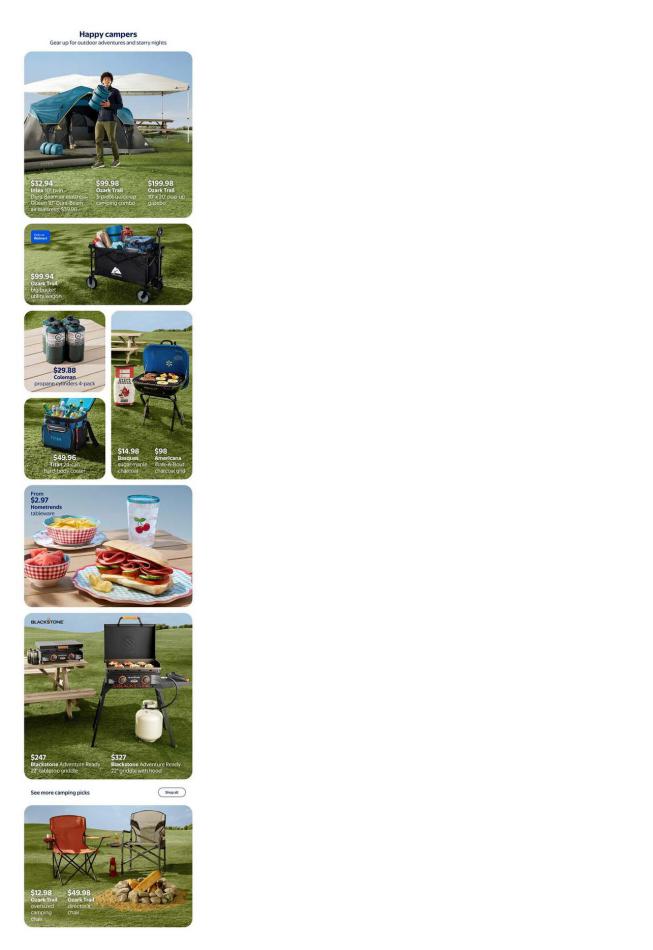View the Hometrends tableware tile
Viewport: 653px width, 950px height.
108,546
